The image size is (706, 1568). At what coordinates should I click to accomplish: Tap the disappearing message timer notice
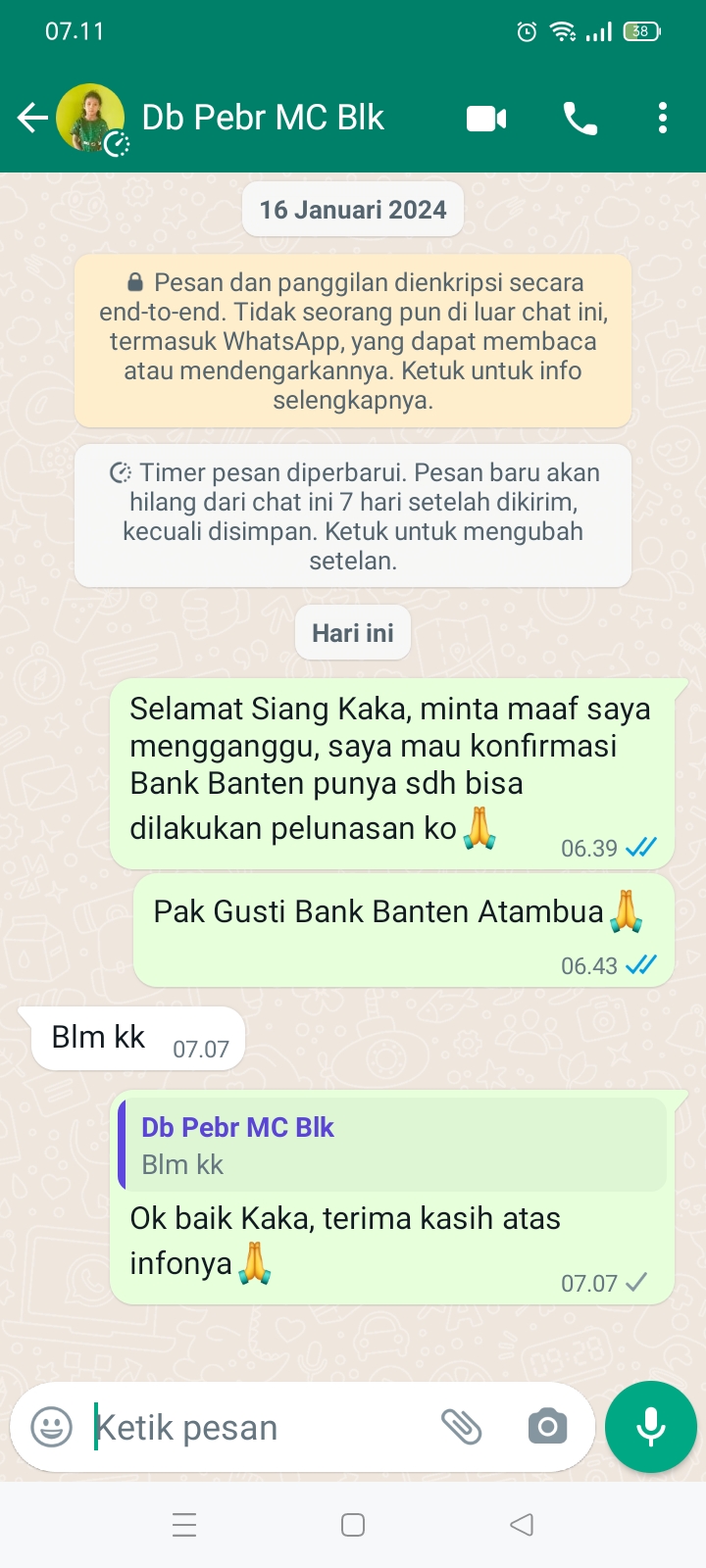tap(353, 516)
